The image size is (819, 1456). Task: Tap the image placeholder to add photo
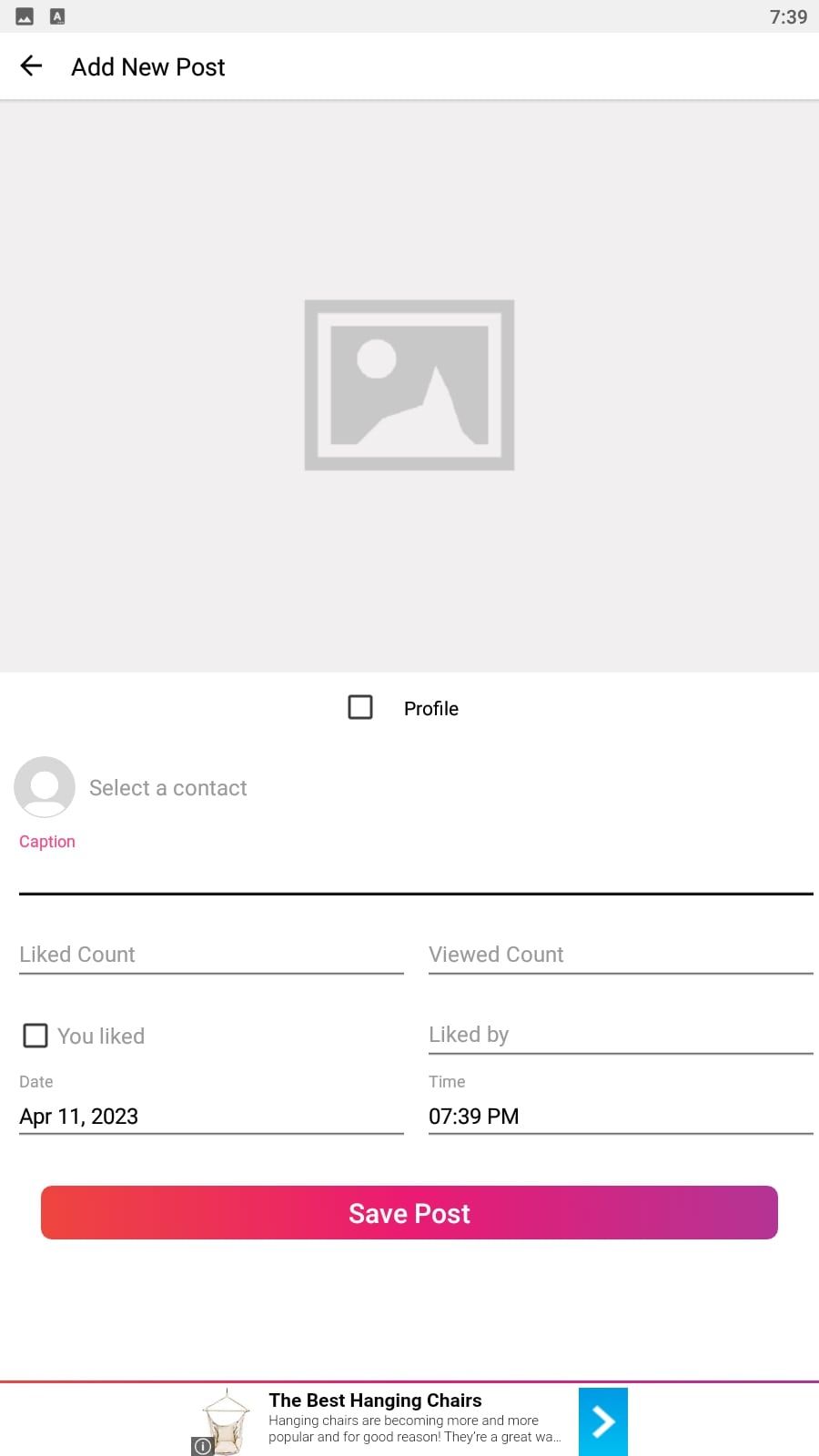(x=409, y=386)
